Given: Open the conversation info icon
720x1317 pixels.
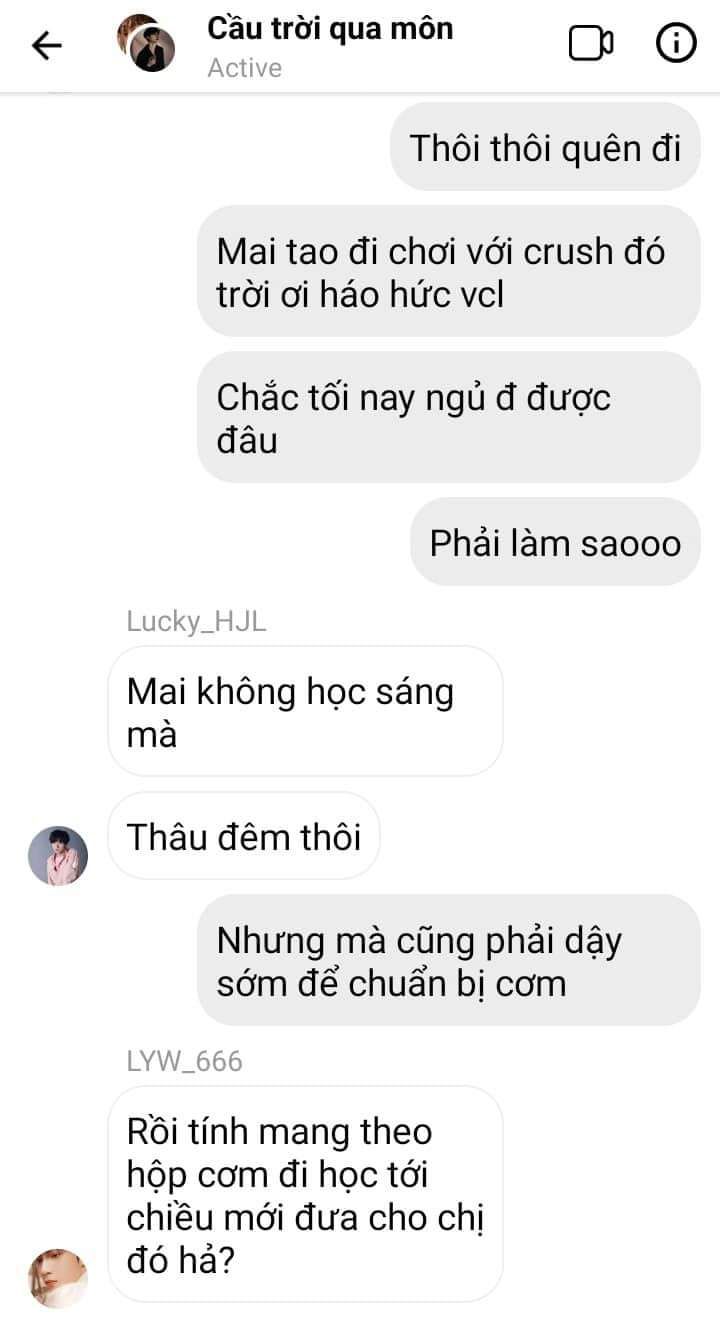Looking at the screenshot, I should 675,44.
